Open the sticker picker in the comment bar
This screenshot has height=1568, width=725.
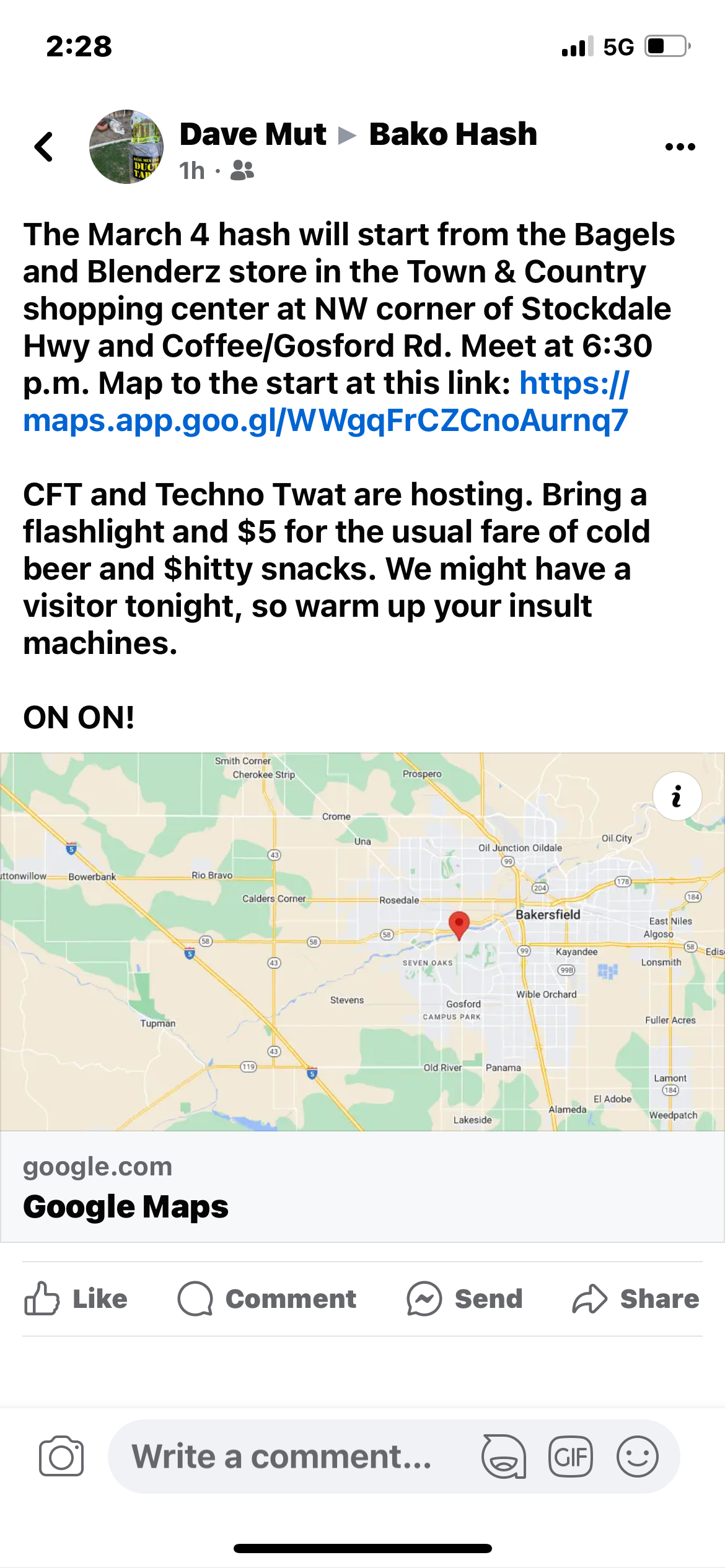tap(504, 1456)
